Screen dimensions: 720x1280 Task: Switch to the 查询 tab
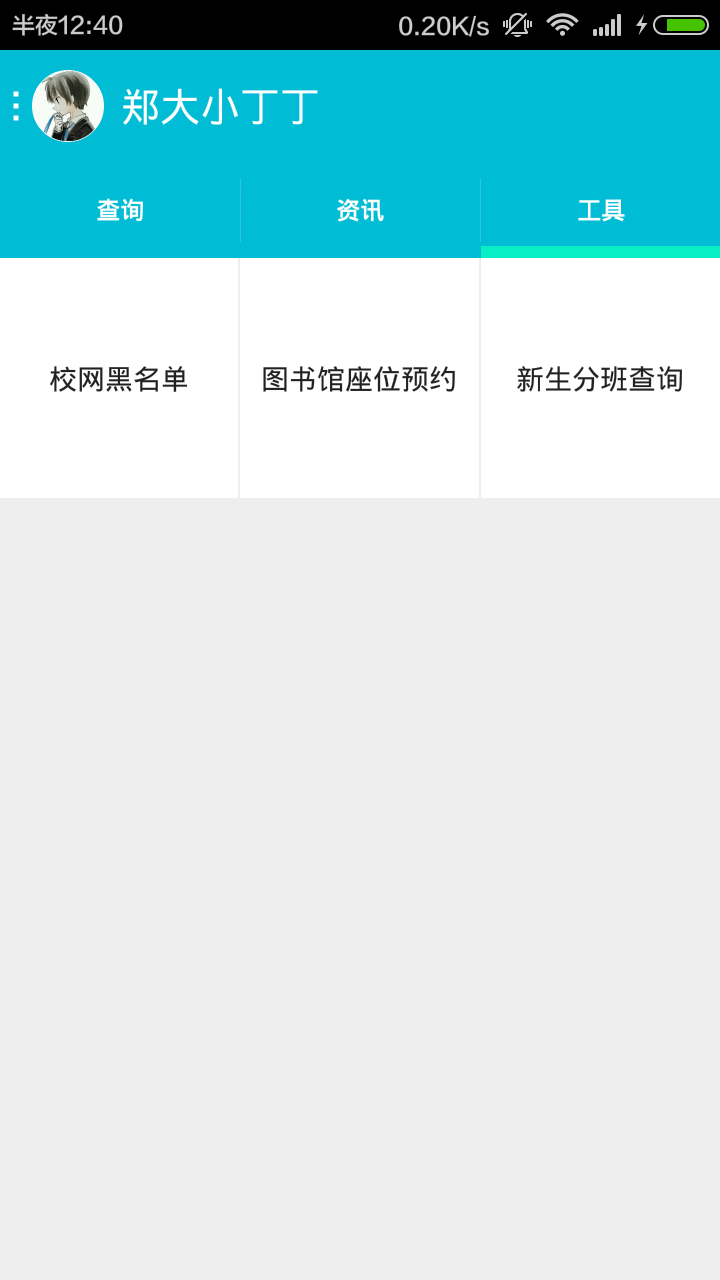tap(120, 211)
